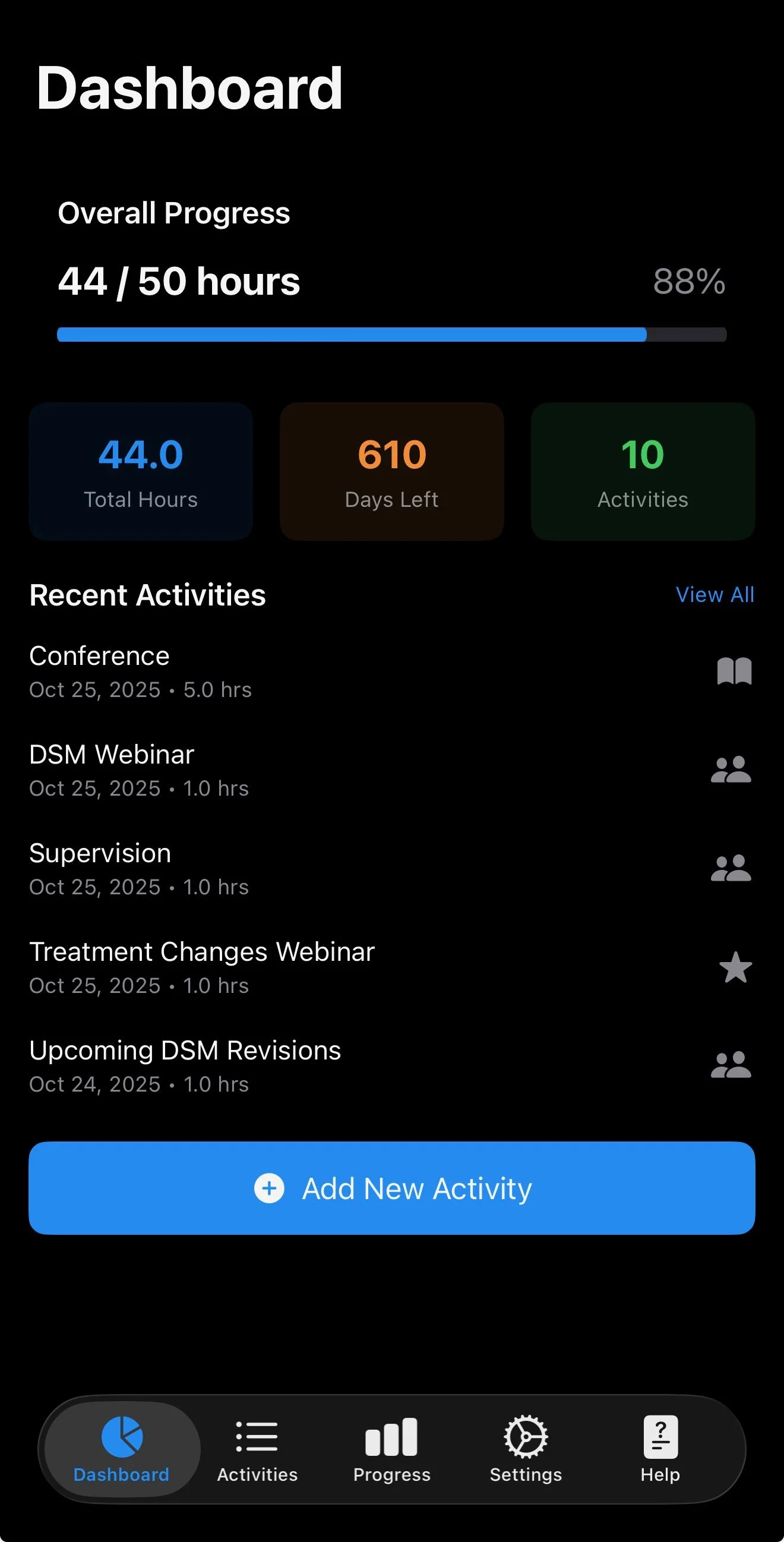Open the Help tab
The image size is (784, 1542).
coord(660,1449)
